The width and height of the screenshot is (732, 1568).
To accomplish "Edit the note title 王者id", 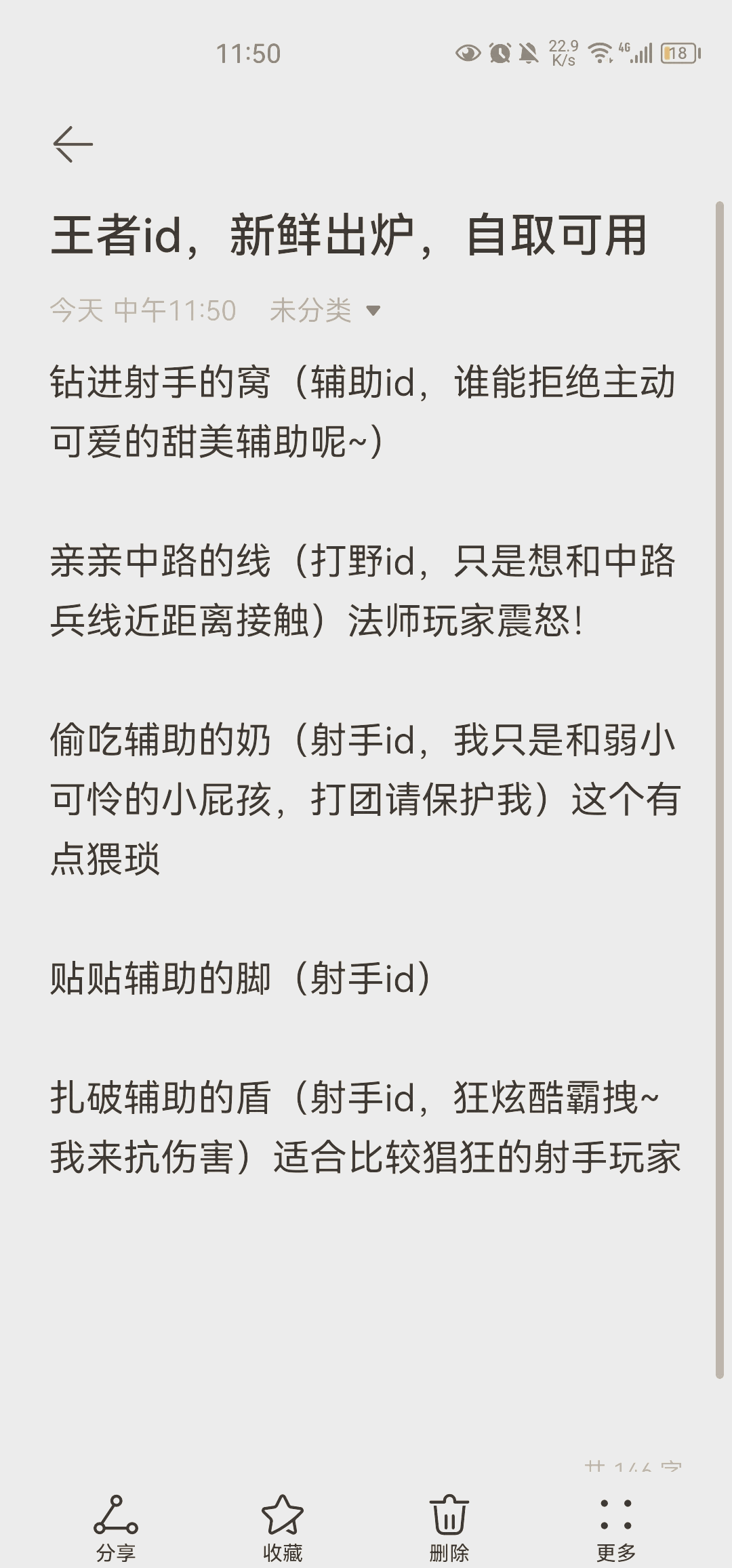I will [348, 236].
